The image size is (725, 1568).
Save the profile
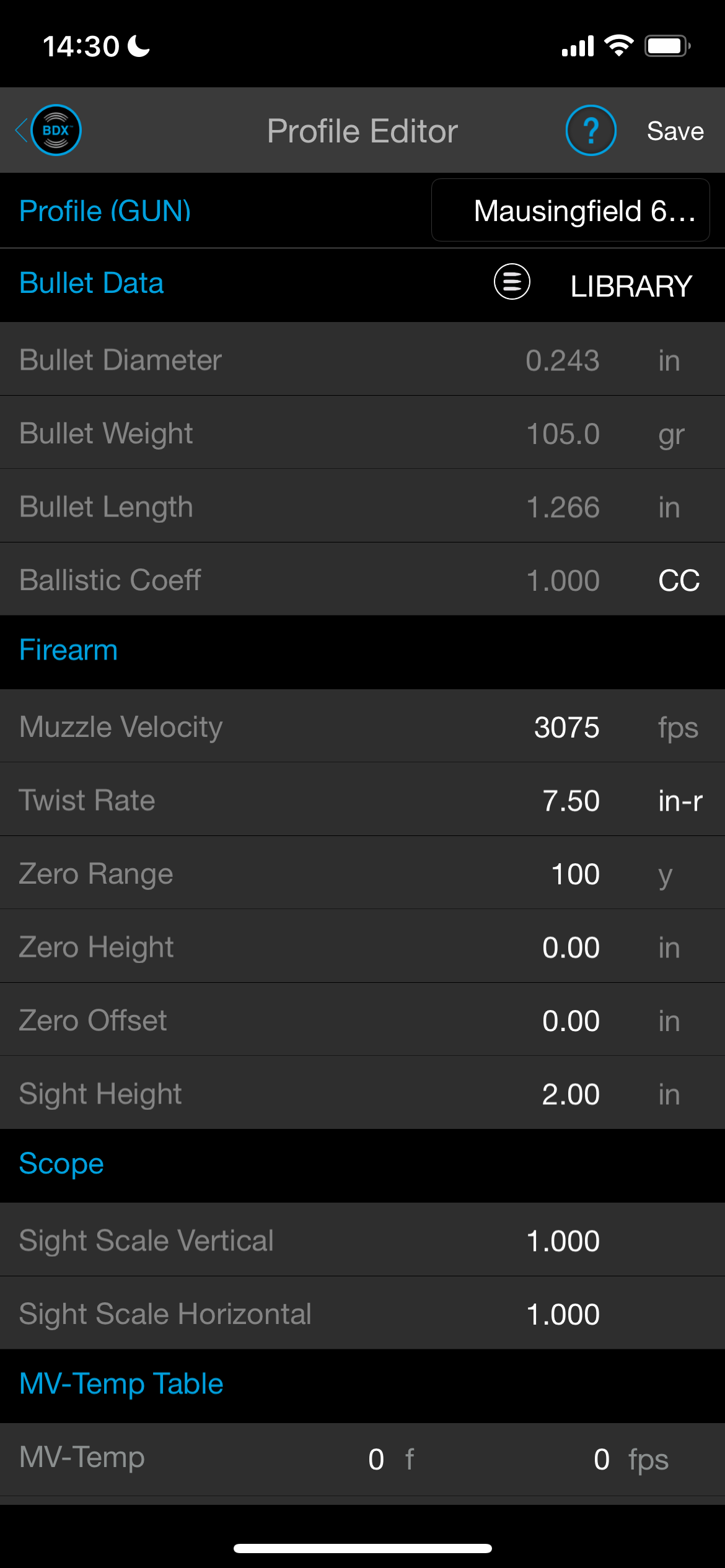point(675,131)
